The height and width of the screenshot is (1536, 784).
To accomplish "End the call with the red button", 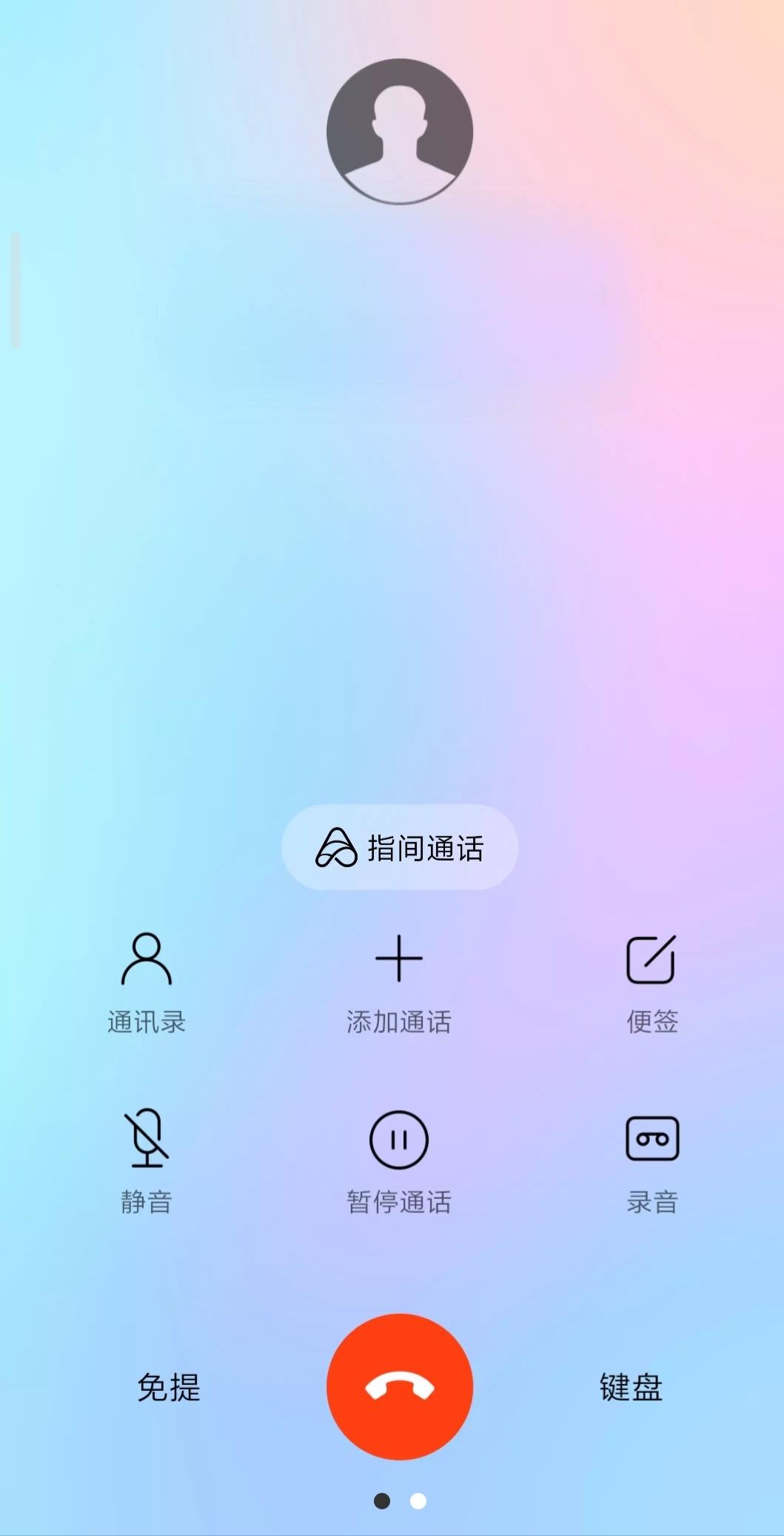I will pyautogui.click(x=400, y=1386).
